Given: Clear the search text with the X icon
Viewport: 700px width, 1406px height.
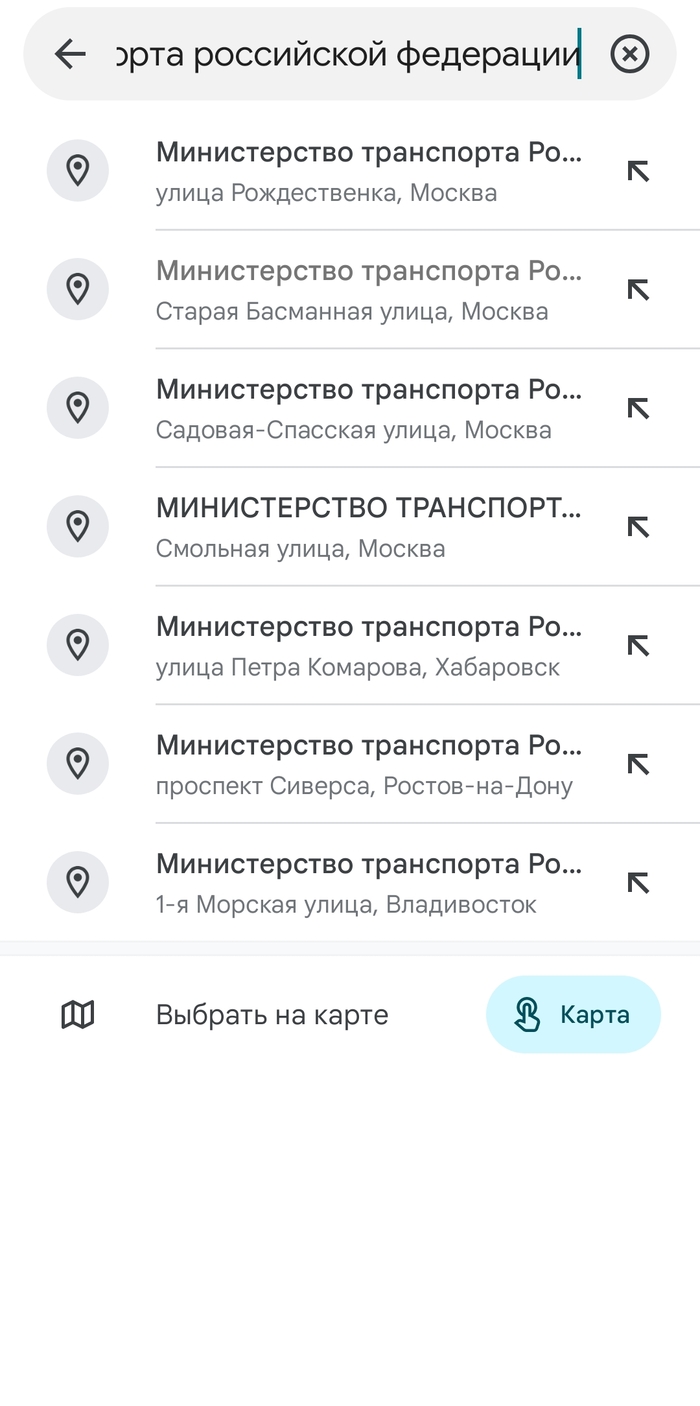Looking at the screenshot, I should click(x=629, y=54).
